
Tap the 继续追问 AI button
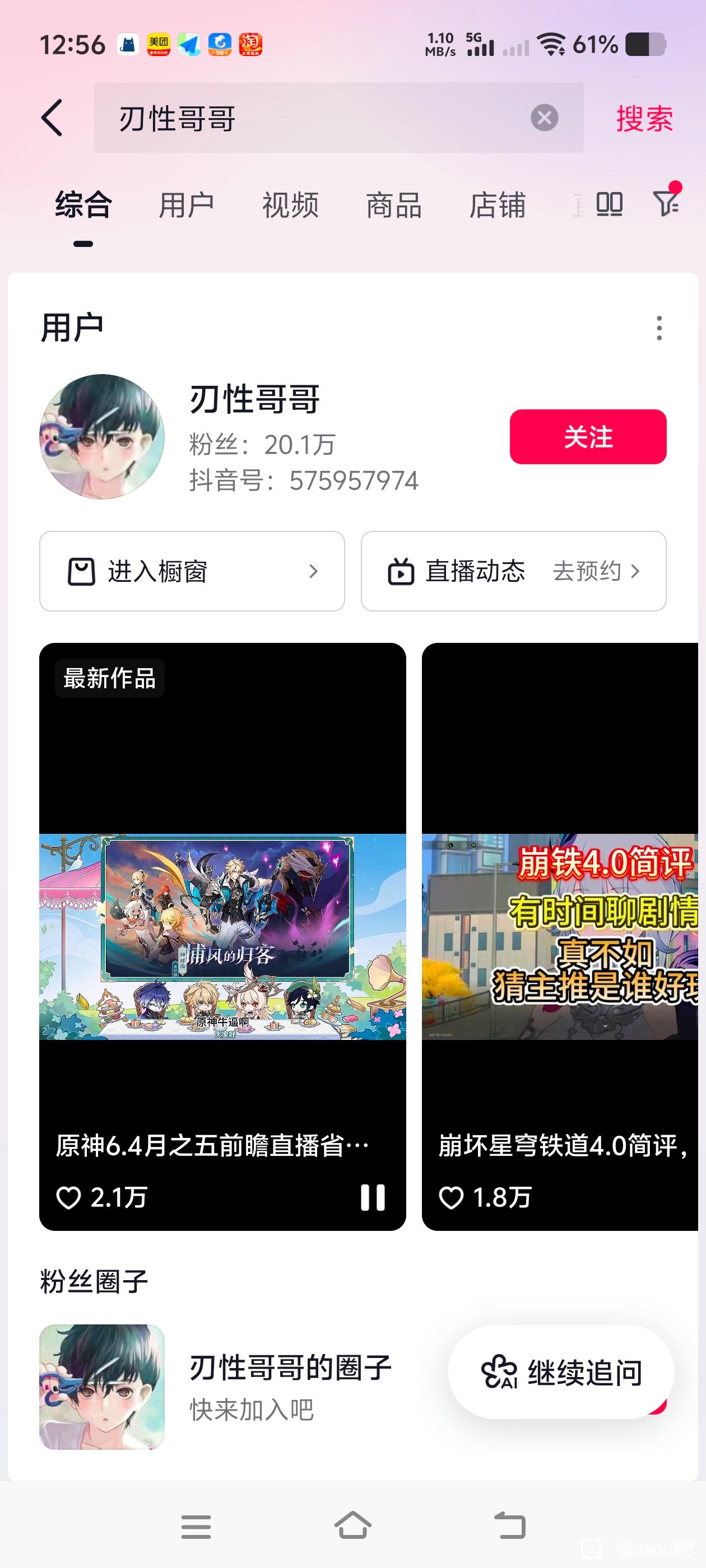(x=561, y=1373)
